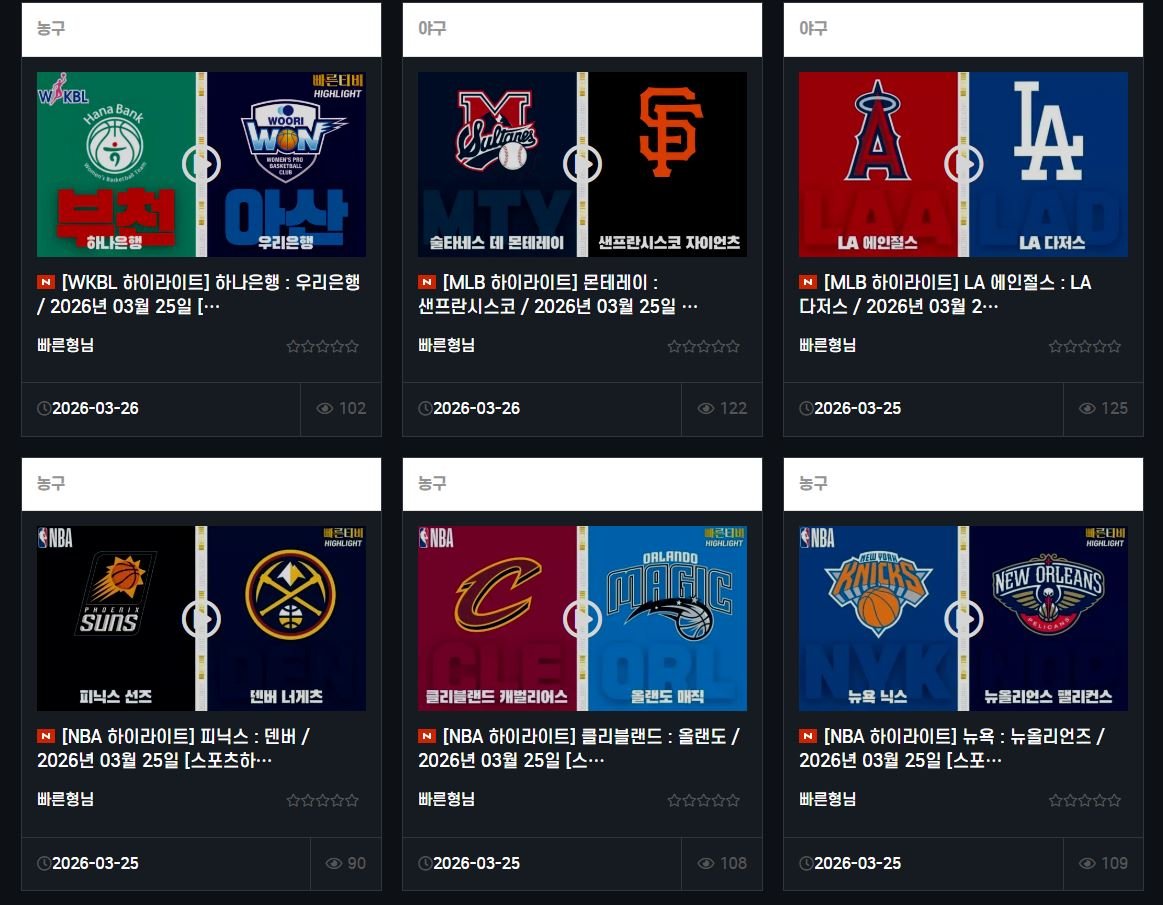
Task: Play the LA Angels vs LA Dodgers highlight
Action: pyautogui.click(x=963, y=164)
